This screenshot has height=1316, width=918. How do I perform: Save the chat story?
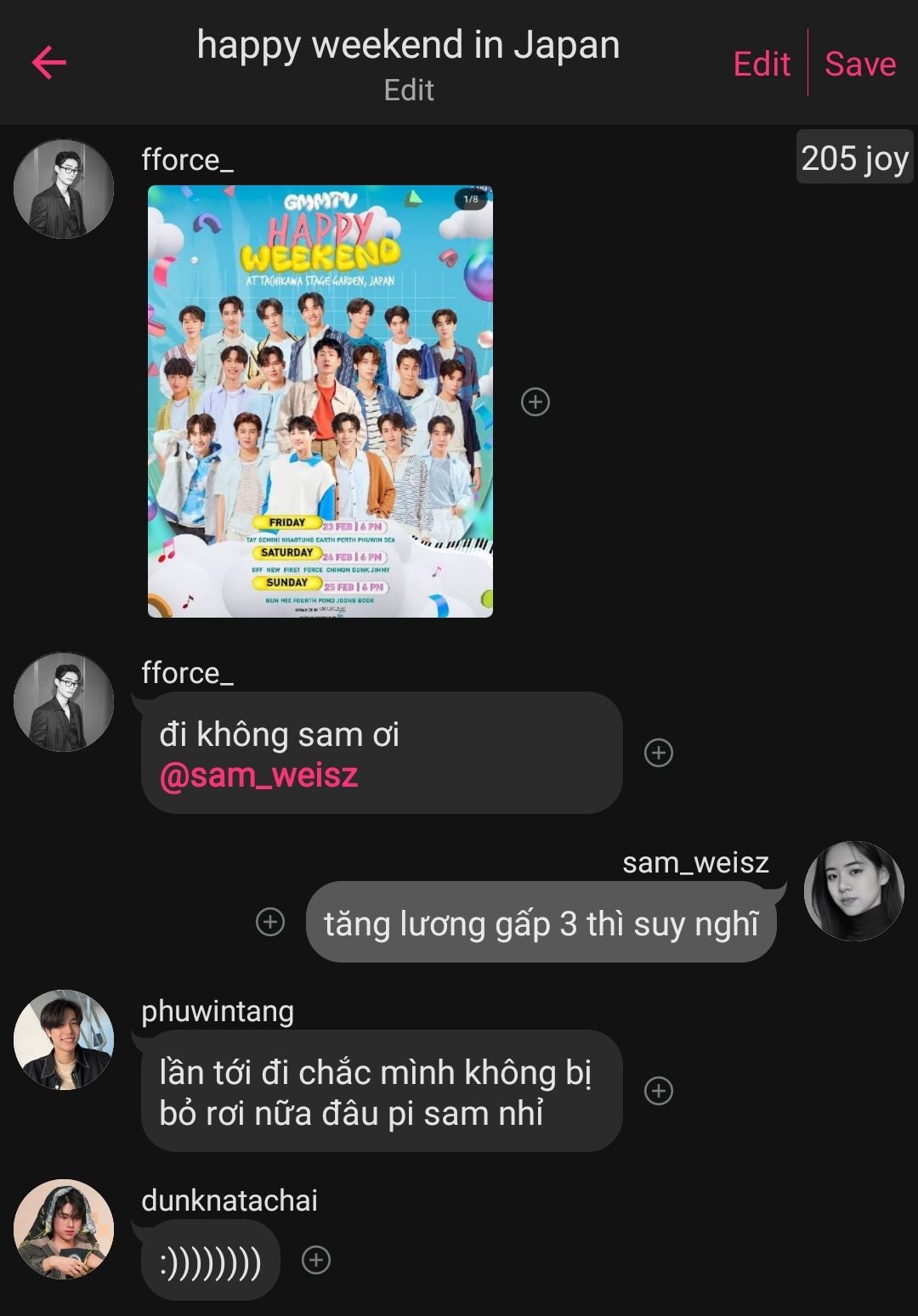[x=860, y=64]
